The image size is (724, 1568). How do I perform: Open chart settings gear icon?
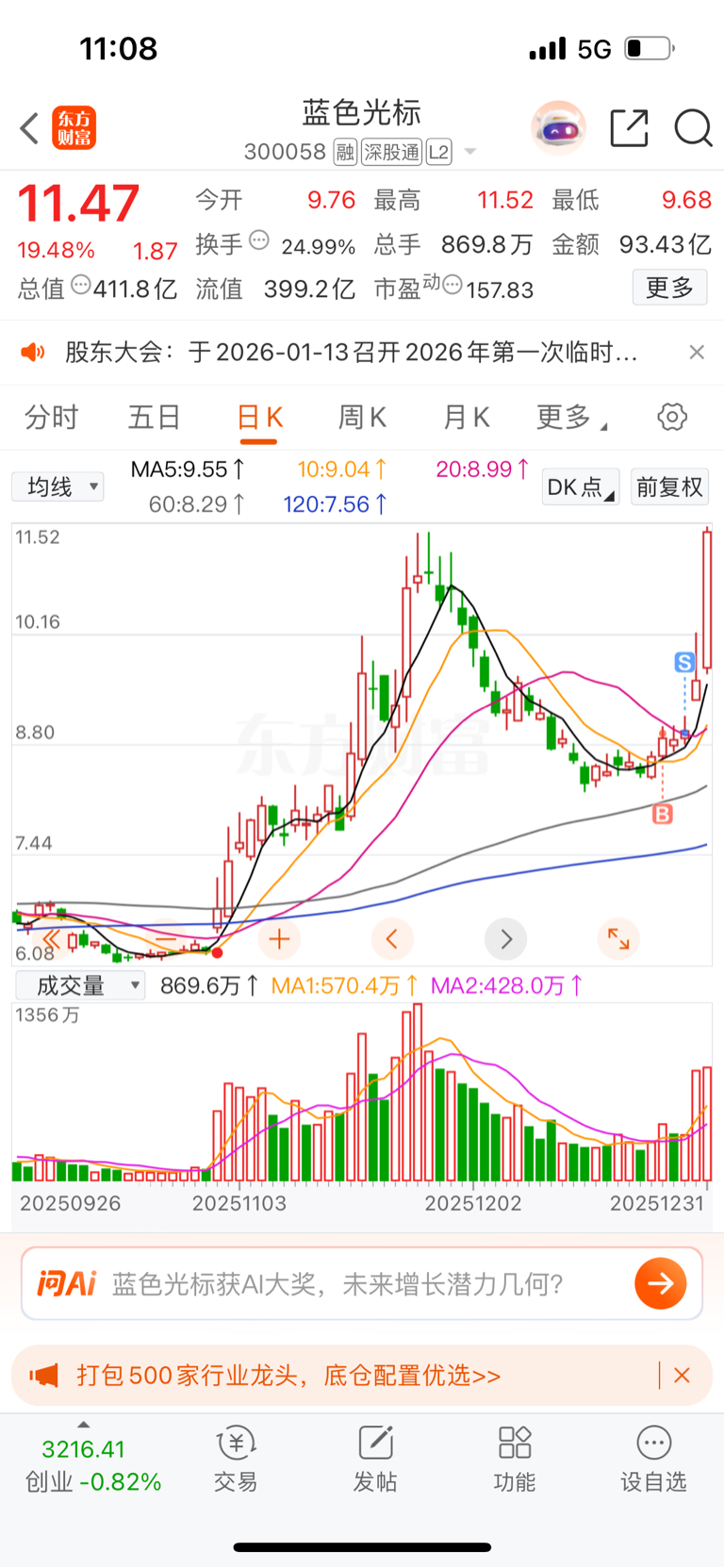pos(672,417)
